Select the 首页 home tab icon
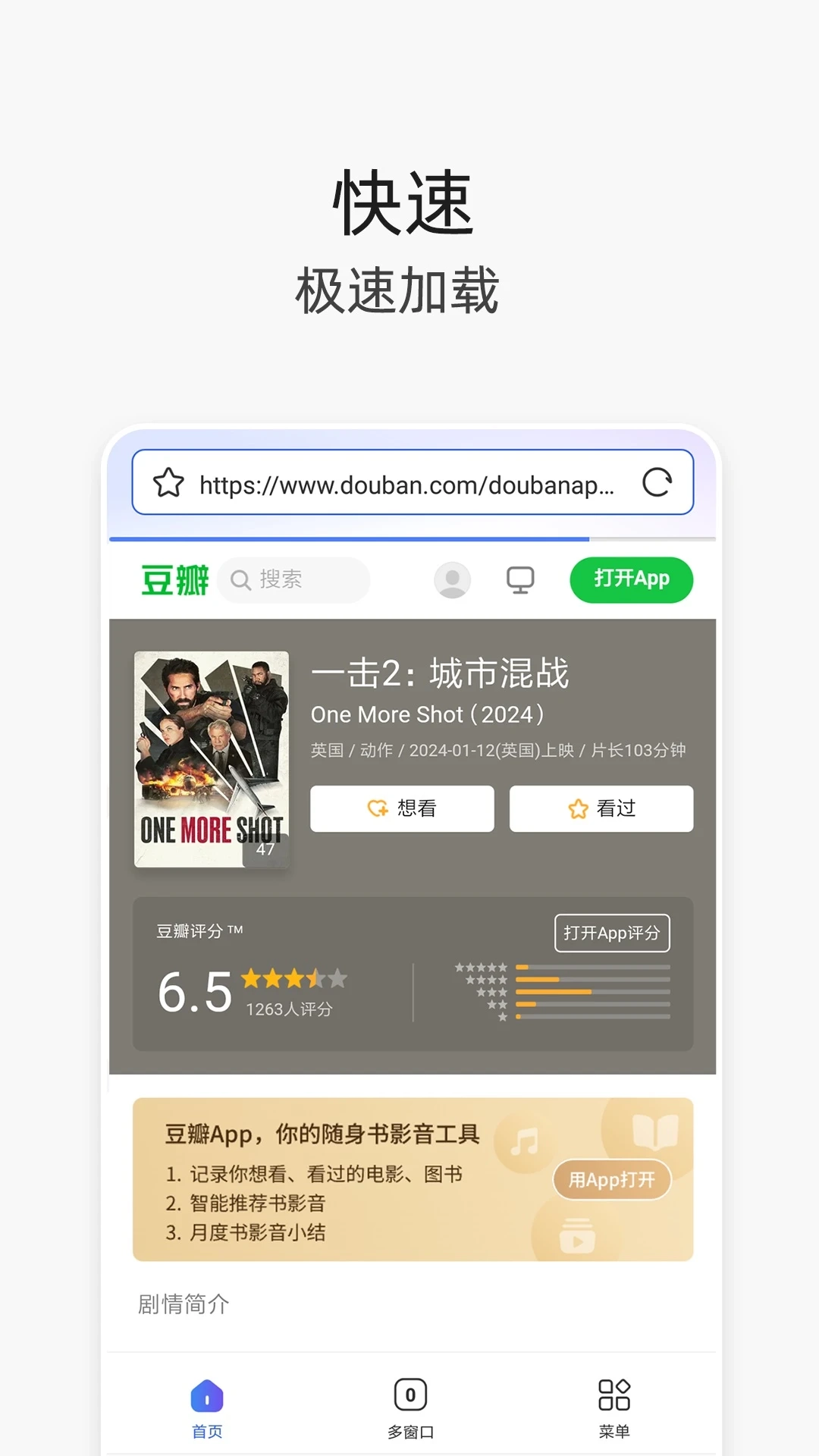Image resolution: width=819 pixels, height=1456 pixels. [206, 1394]
